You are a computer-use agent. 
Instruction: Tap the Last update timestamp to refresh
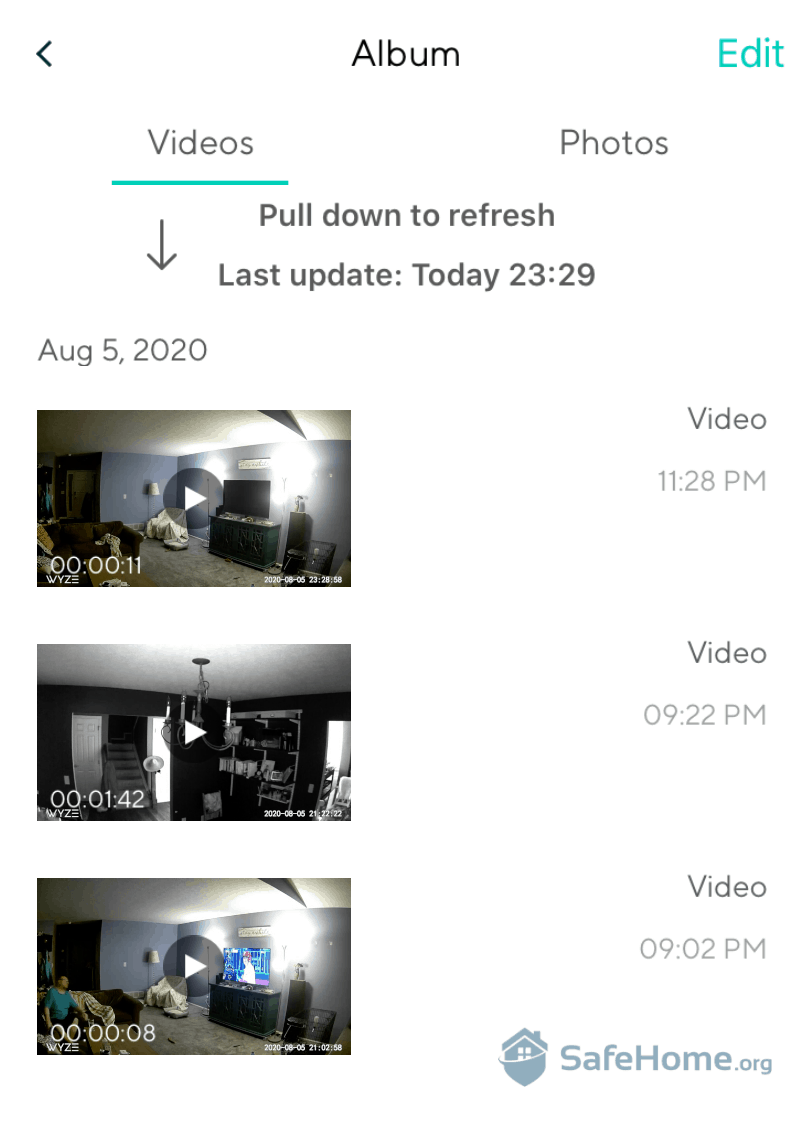click(406, 275)
